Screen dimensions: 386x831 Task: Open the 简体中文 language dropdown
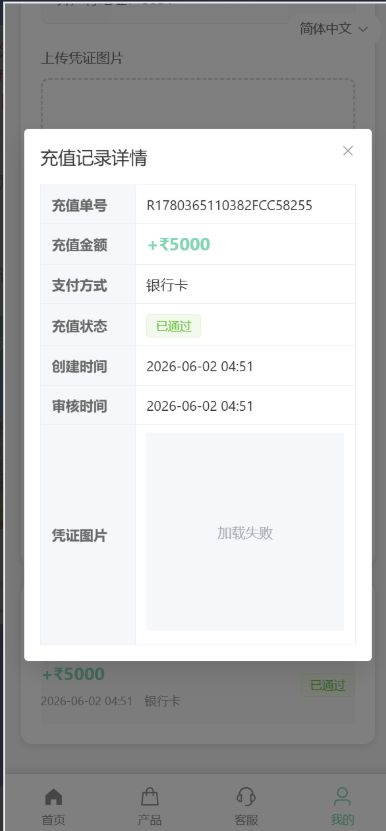pos(334,29)
